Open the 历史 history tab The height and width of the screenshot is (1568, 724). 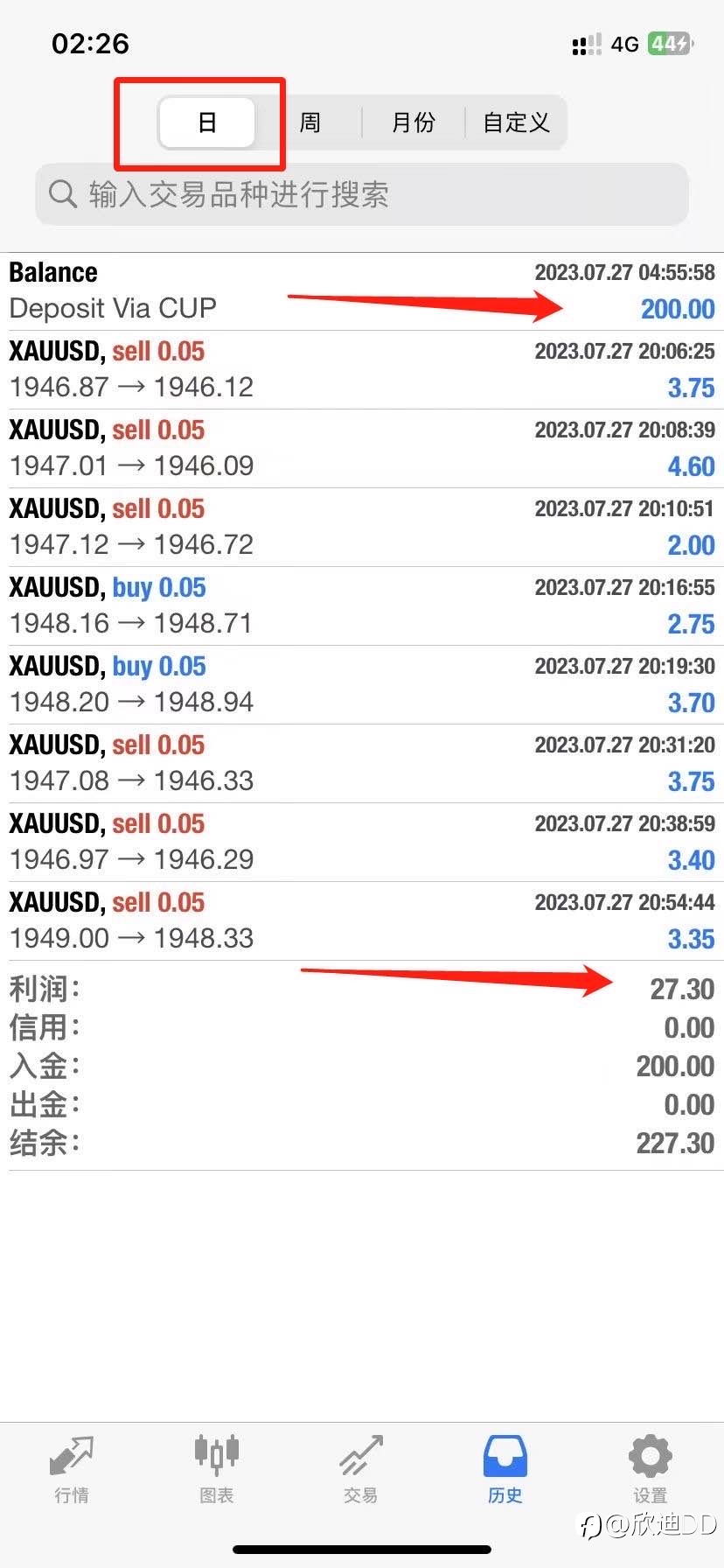tap(505, 1469)
